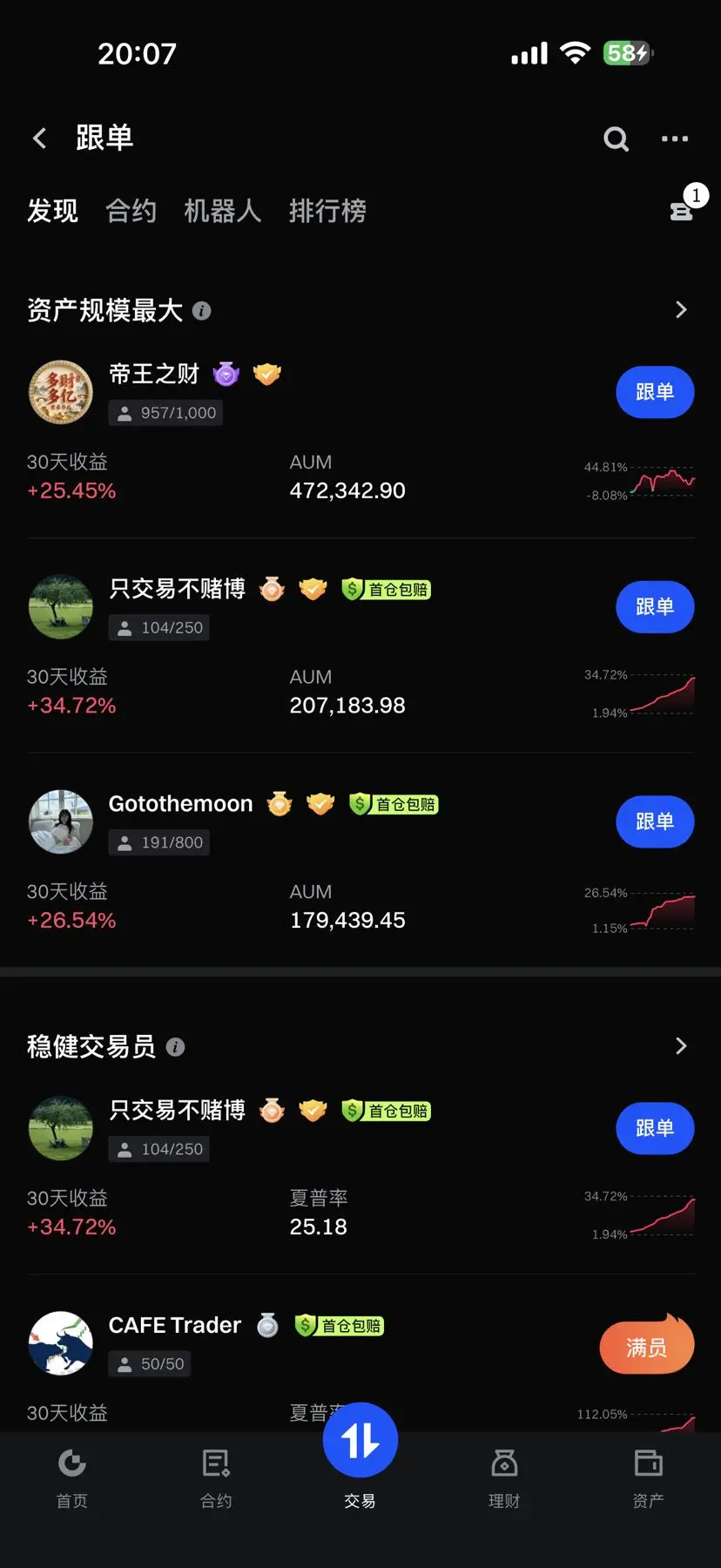Show info about 资产规模最大
Image resolution: width=721 pixels, height=1568 pixels.
(x=201, y=311)
